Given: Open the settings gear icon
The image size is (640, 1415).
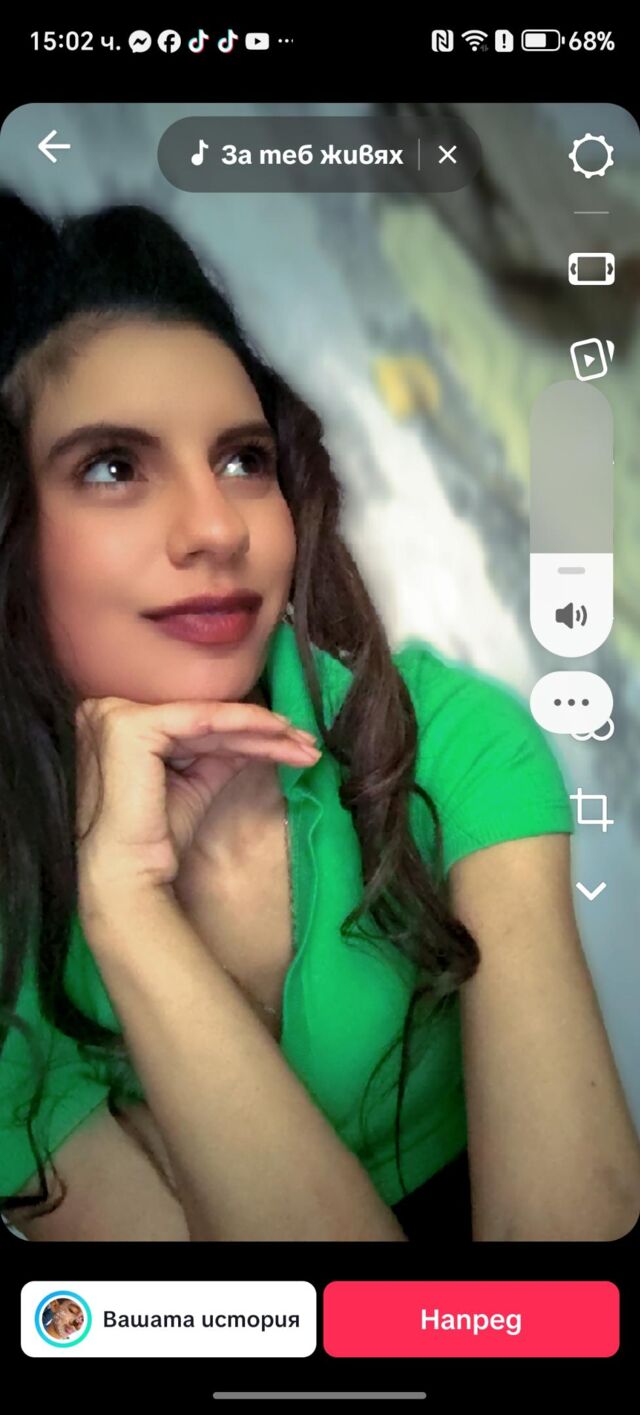Looking at the screenshot, I should click(x=591, y=157).
